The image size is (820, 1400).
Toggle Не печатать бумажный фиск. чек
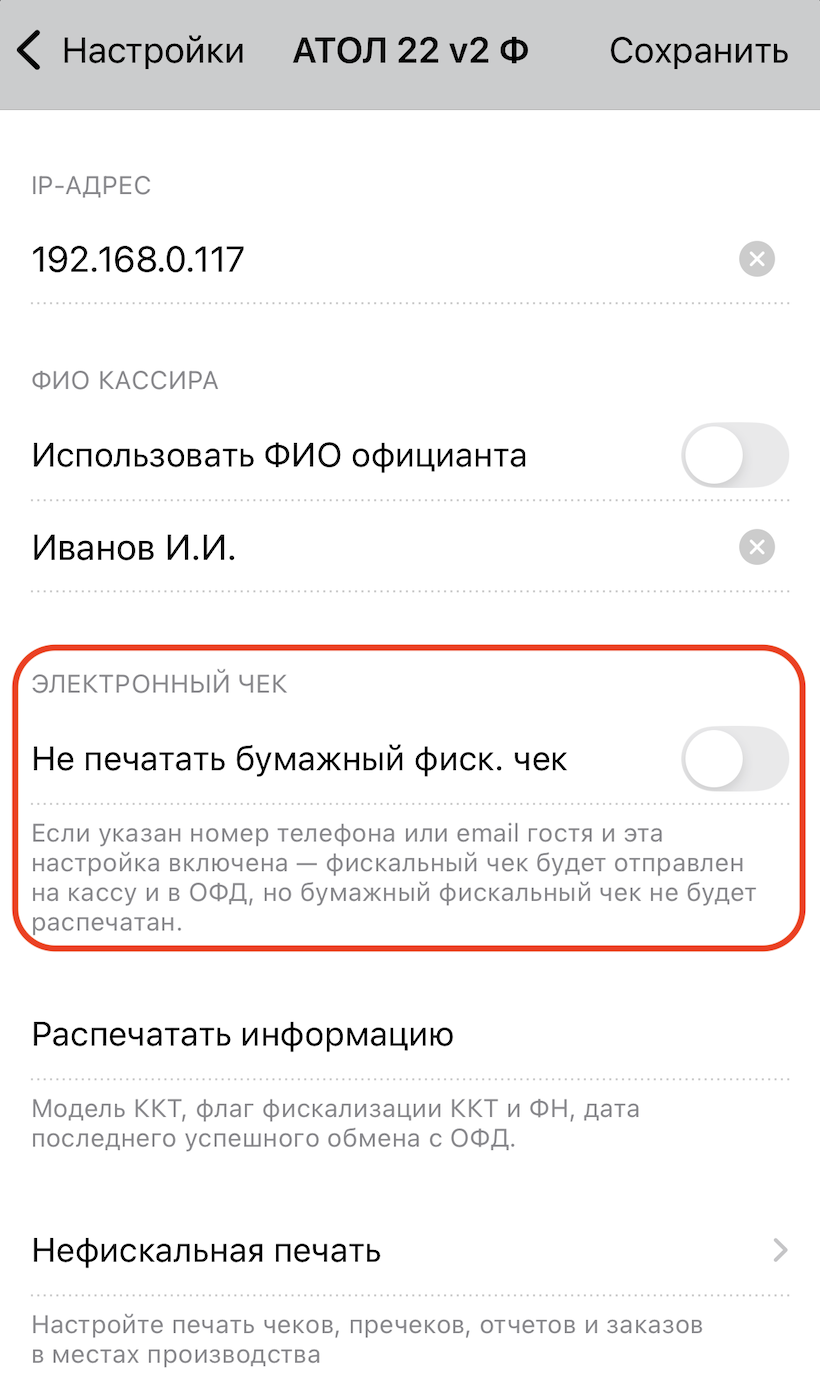tap(734, 759)
